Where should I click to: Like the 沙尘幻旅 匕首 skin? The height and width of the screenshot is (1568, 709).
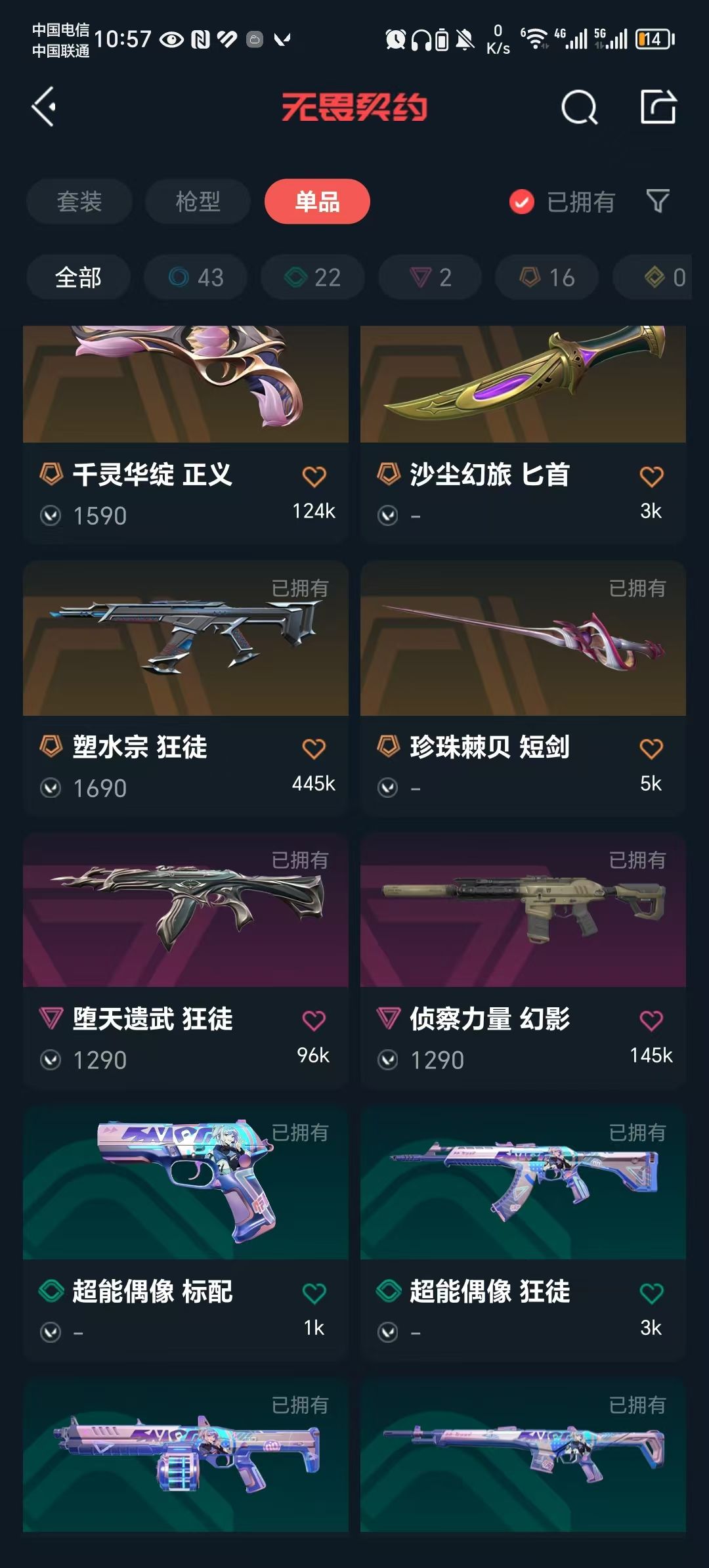coord(651,476)
